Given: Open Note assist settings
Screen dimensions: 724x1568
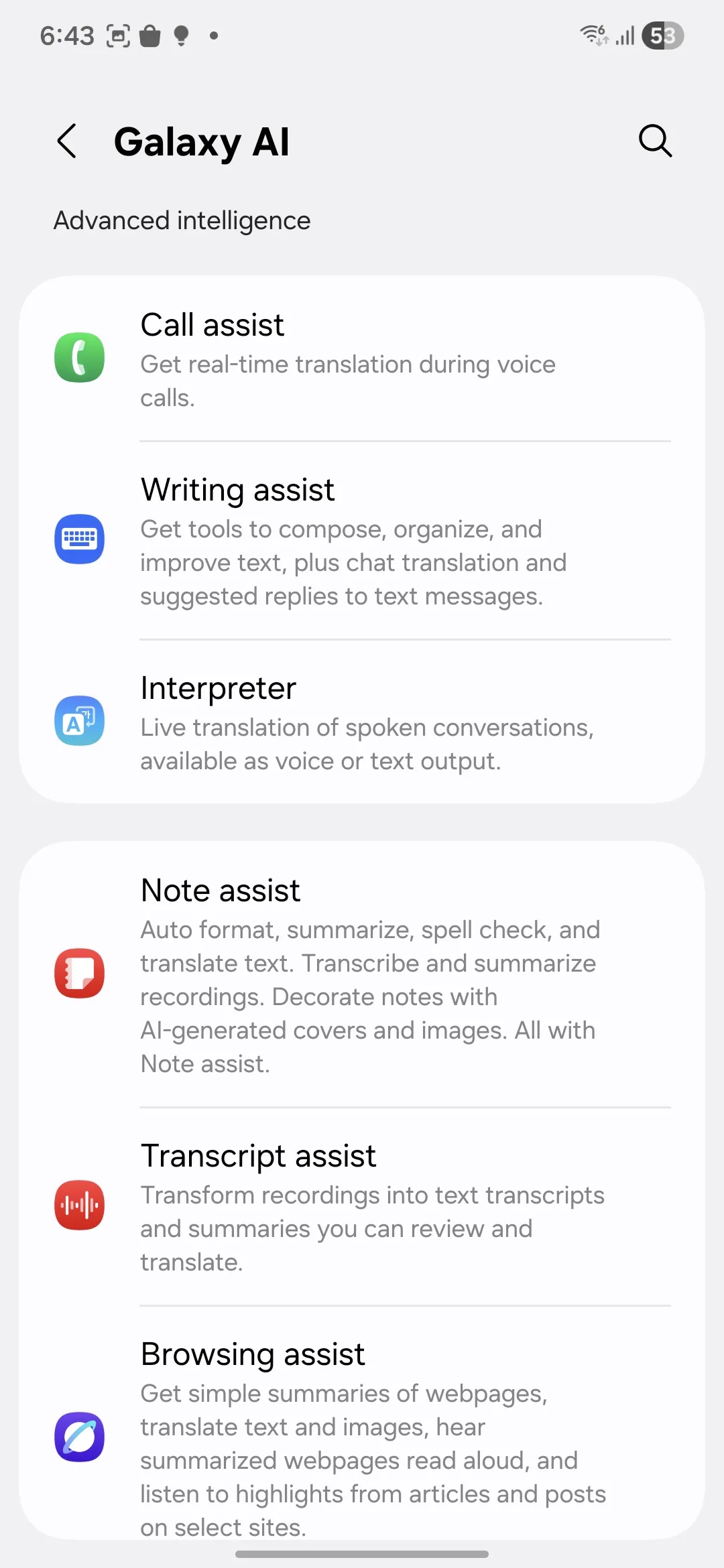Looking at the screenshot, I should (362, 975).
